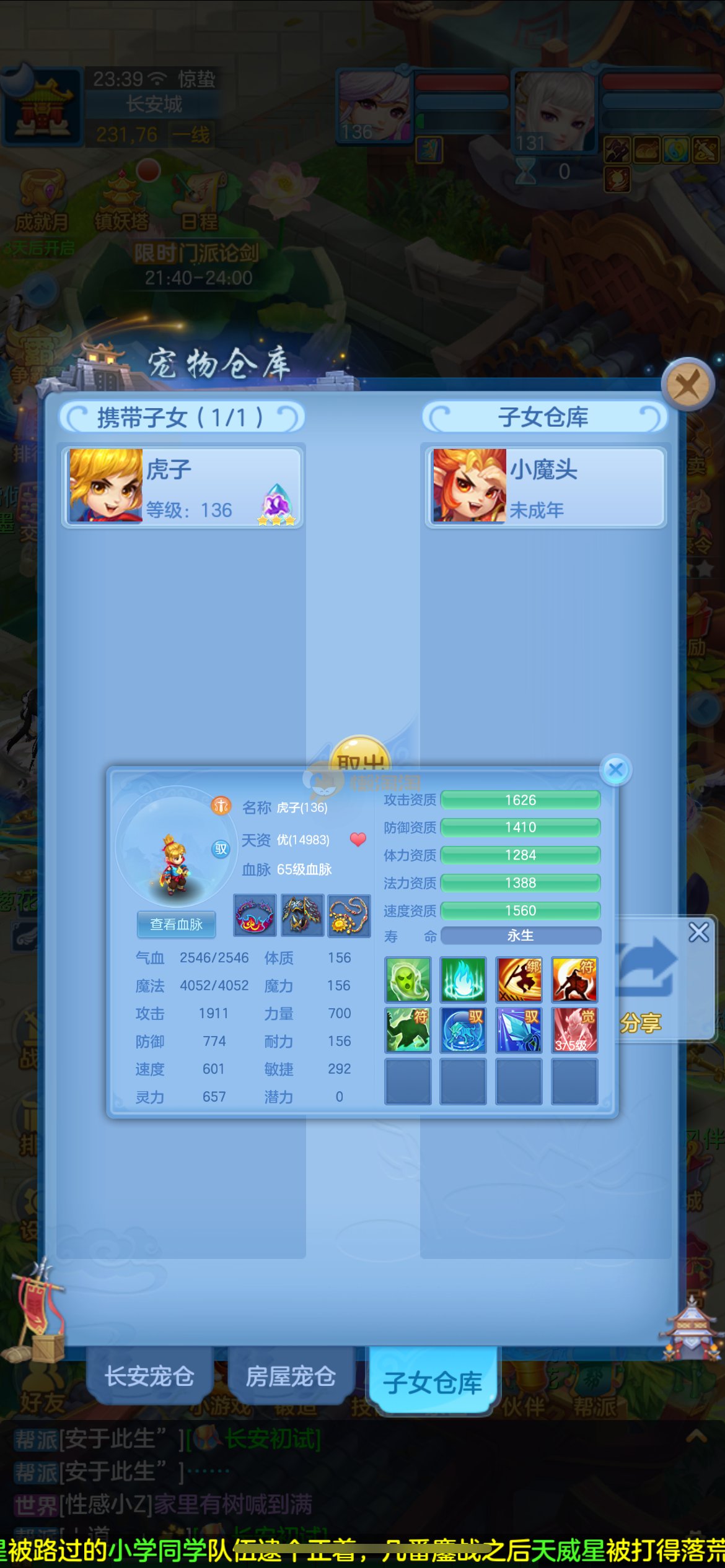
Task: Expand the chat log arrow
Action: (x=696, y=1435)
